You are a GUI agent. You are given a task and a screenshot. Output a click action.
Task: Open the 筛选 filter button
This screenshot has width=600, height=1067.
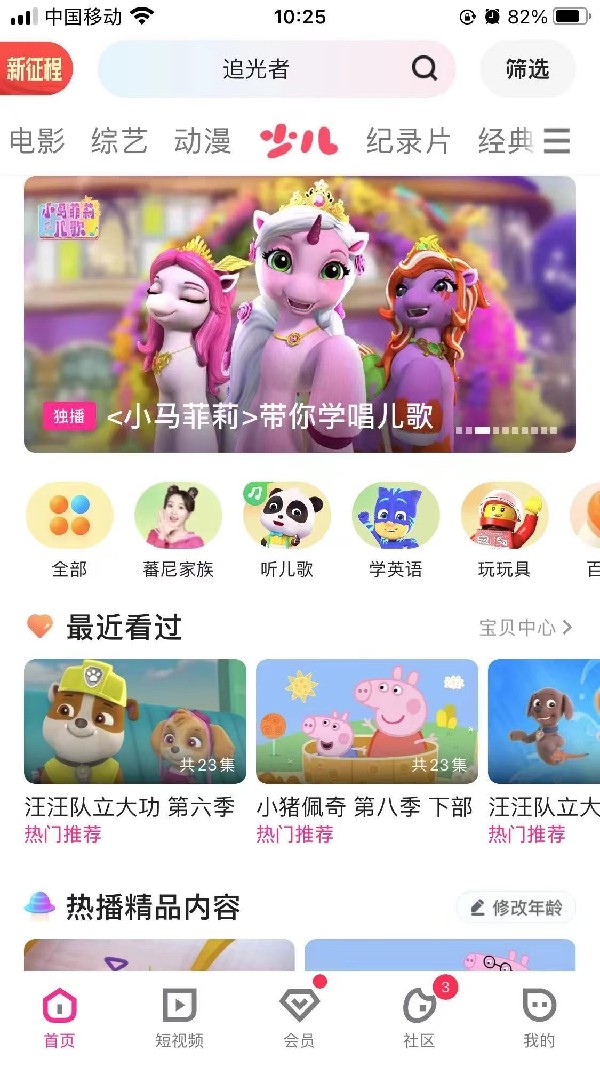pos(527,69)
